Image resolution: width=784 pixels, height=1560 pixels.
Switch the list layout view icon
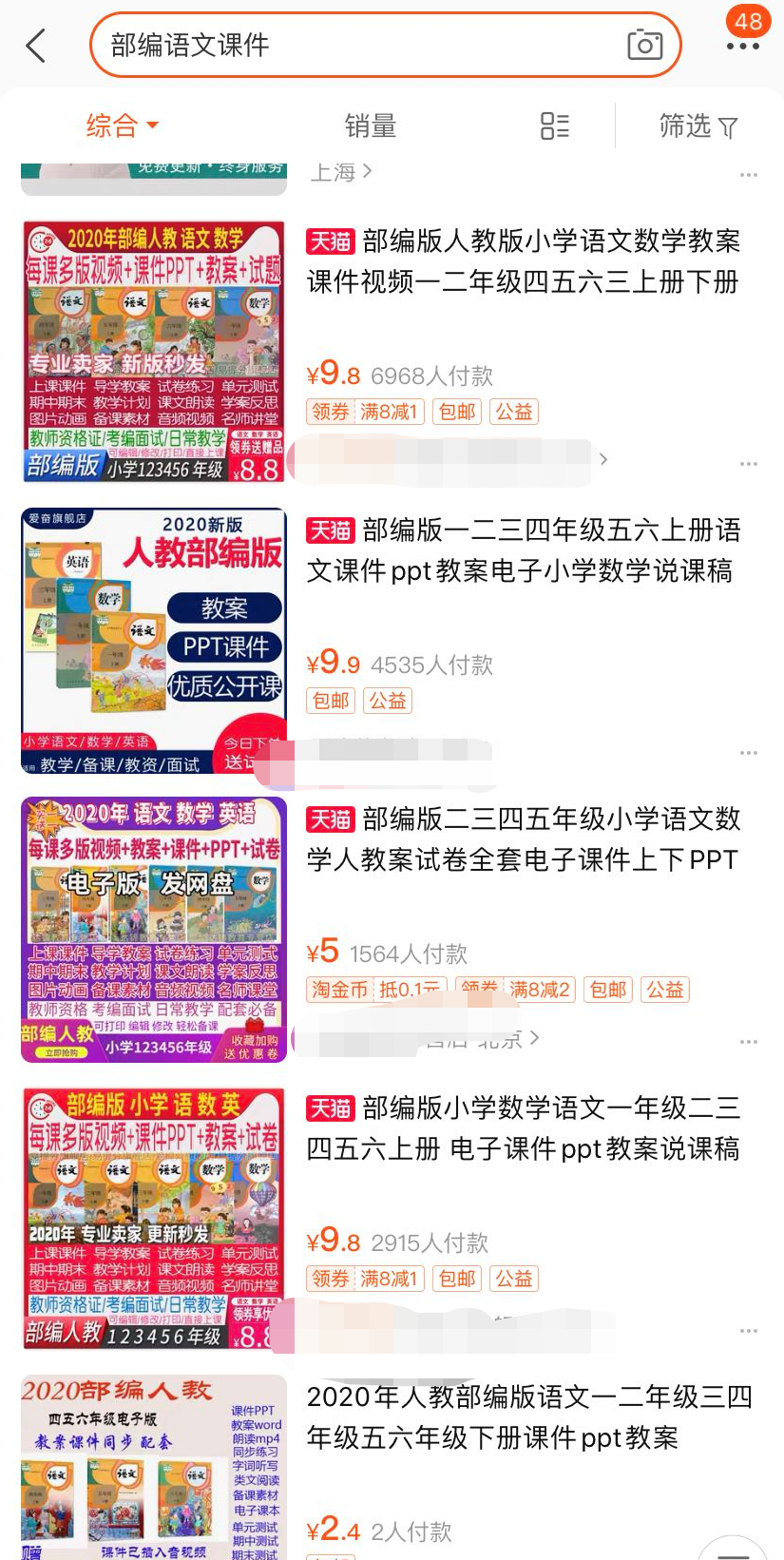click(554, 125)
